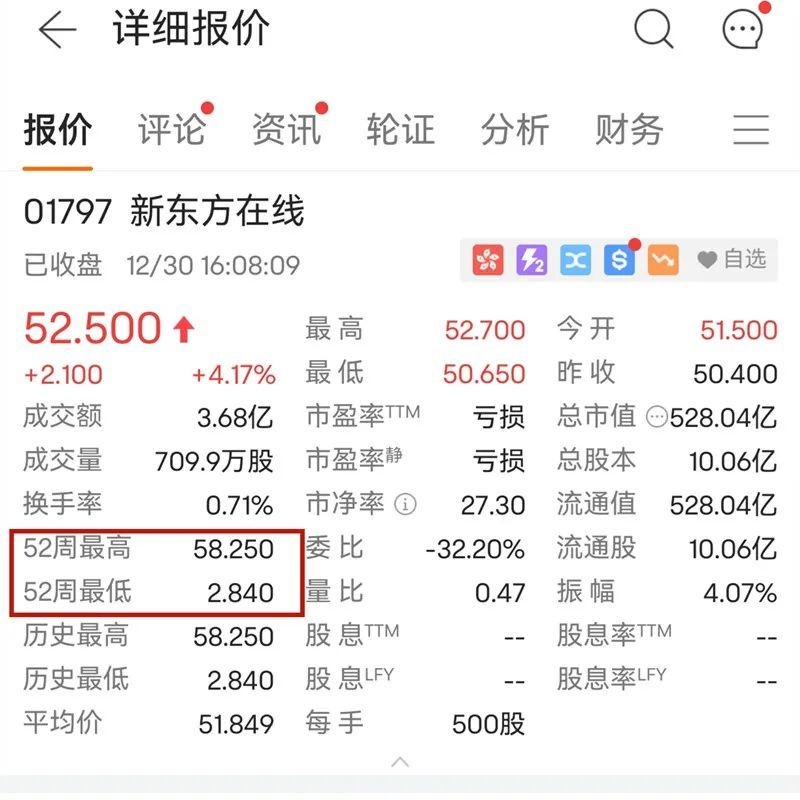Show info for 市净率
The width and height of the screenshot is (800, 800).
point(406,504)
